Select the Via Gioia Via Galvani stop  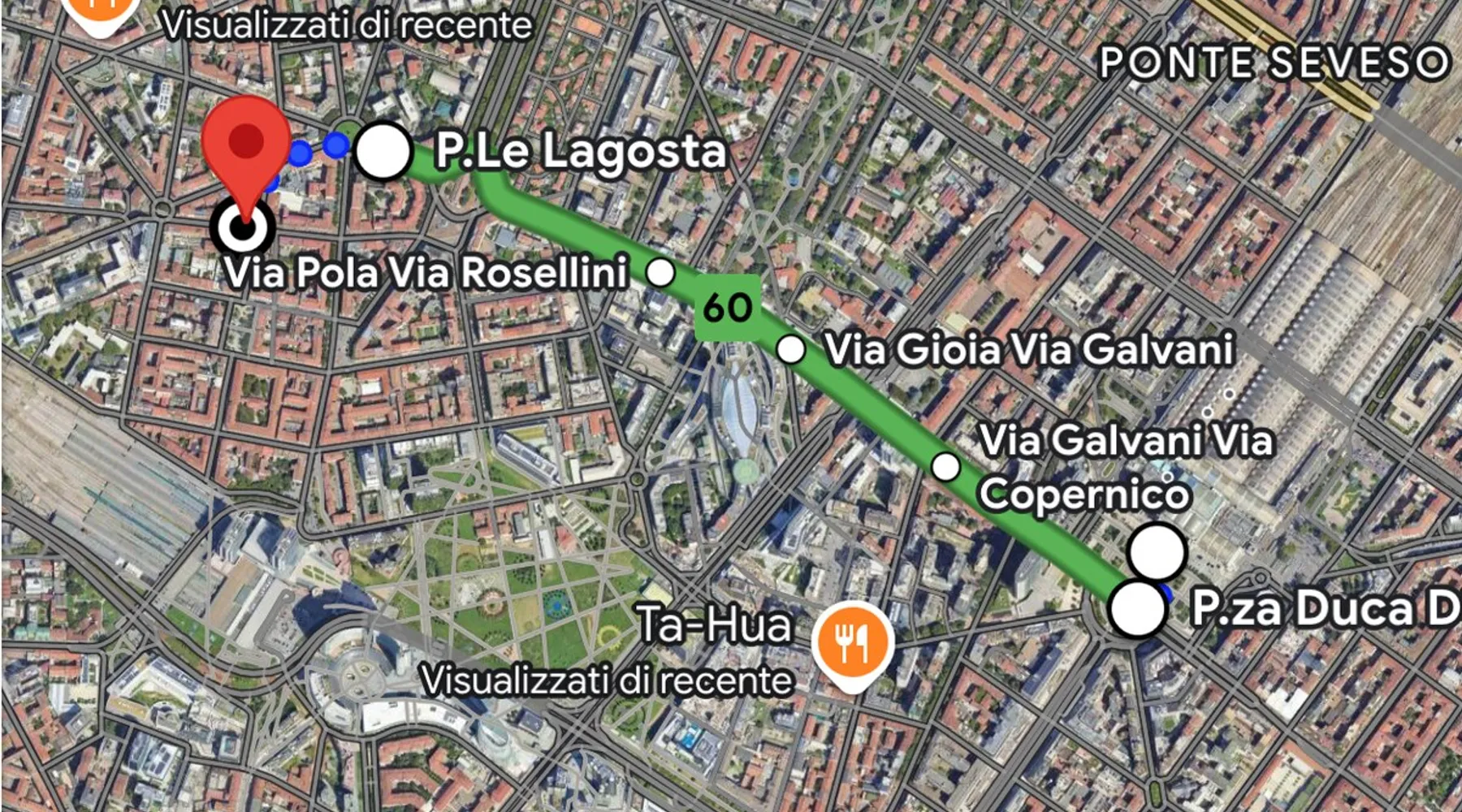(790, 349)
